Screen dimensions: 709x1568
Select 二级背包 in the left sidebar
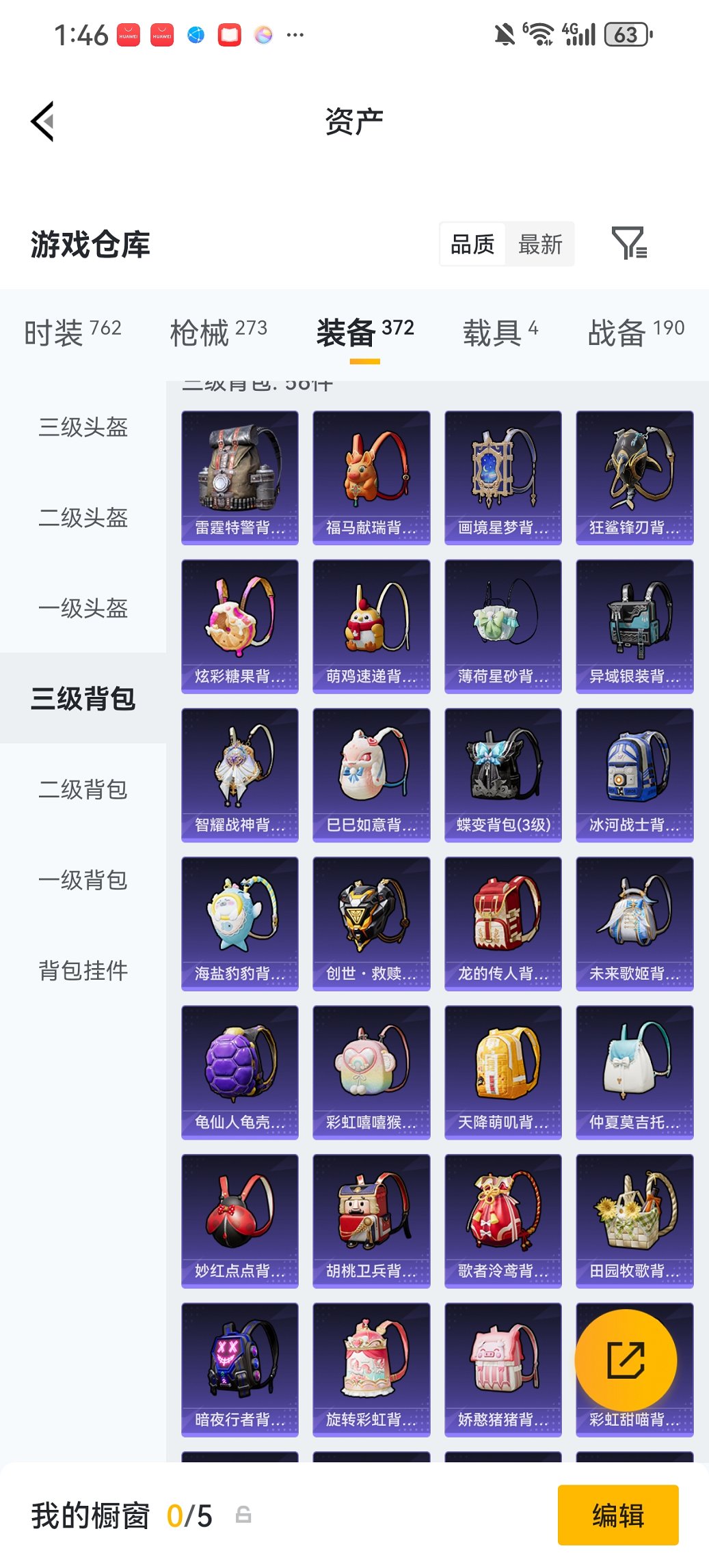tap(83, 790)
